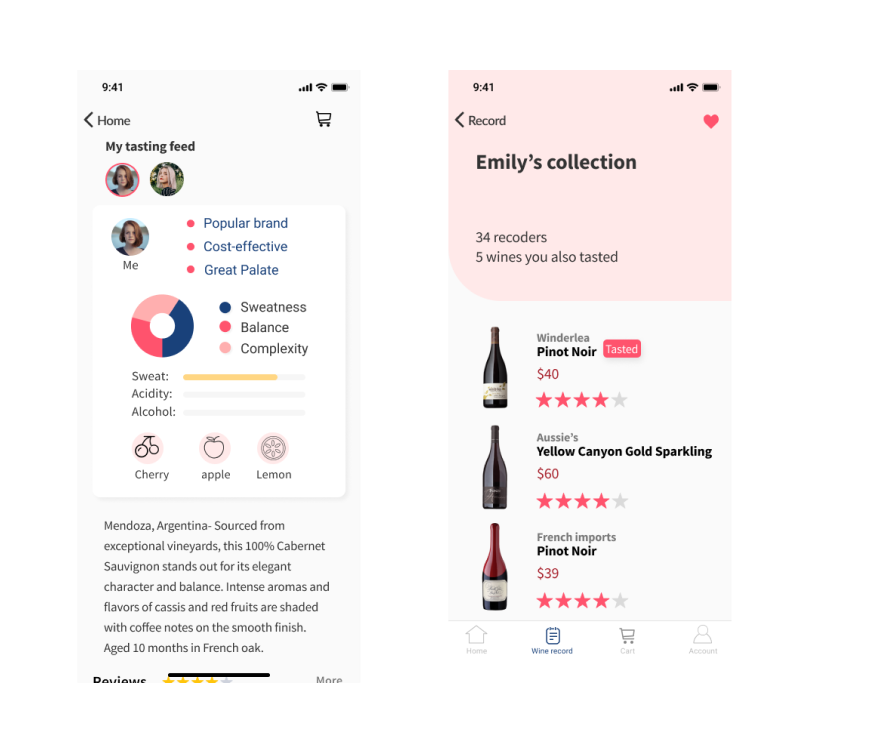Viewport: 879px width, 734px height.
Task: Switch to the Cart tab
Action: click(x=627, y=640)
